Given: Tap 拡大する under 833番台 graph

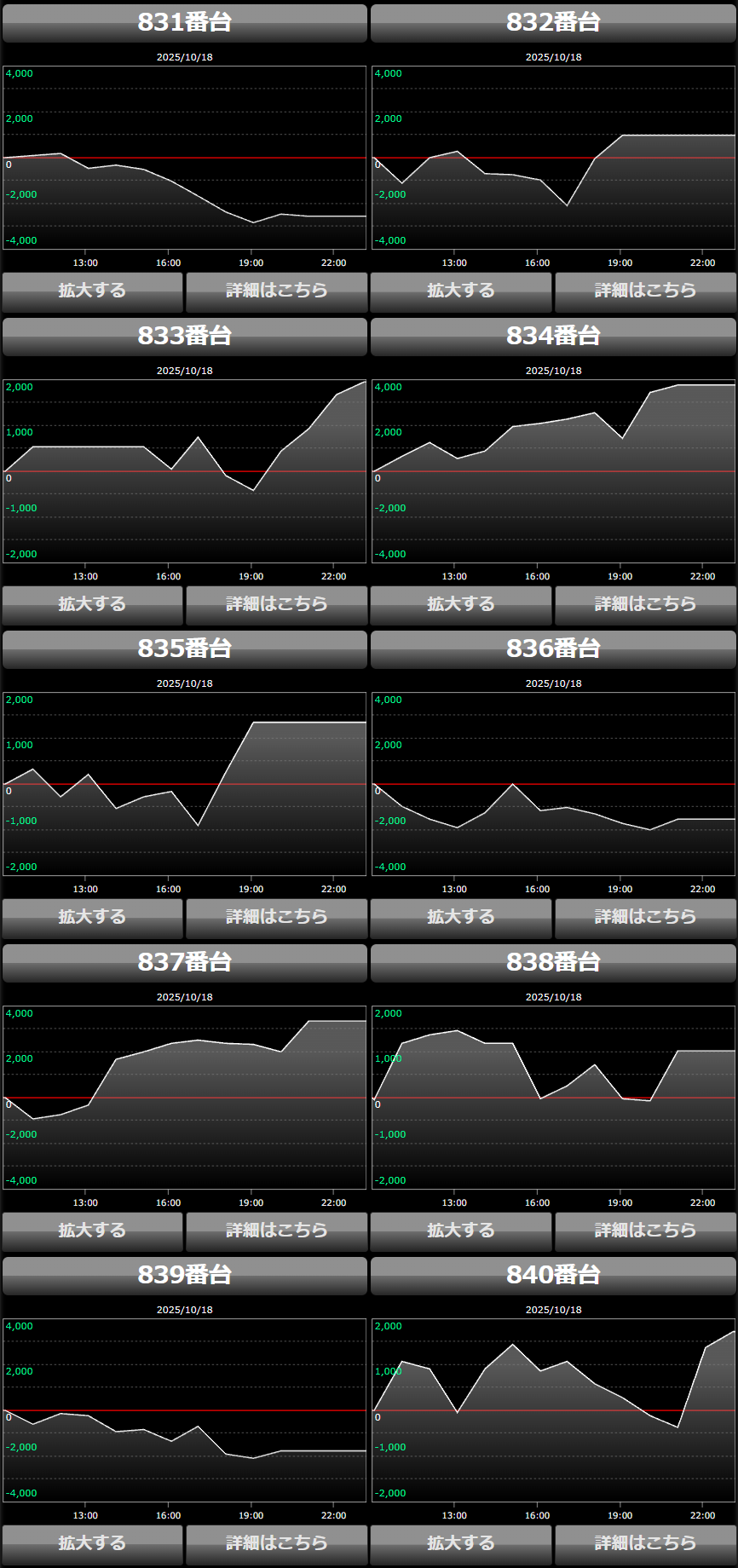Looking at the screenshot, I should point(92,604).
